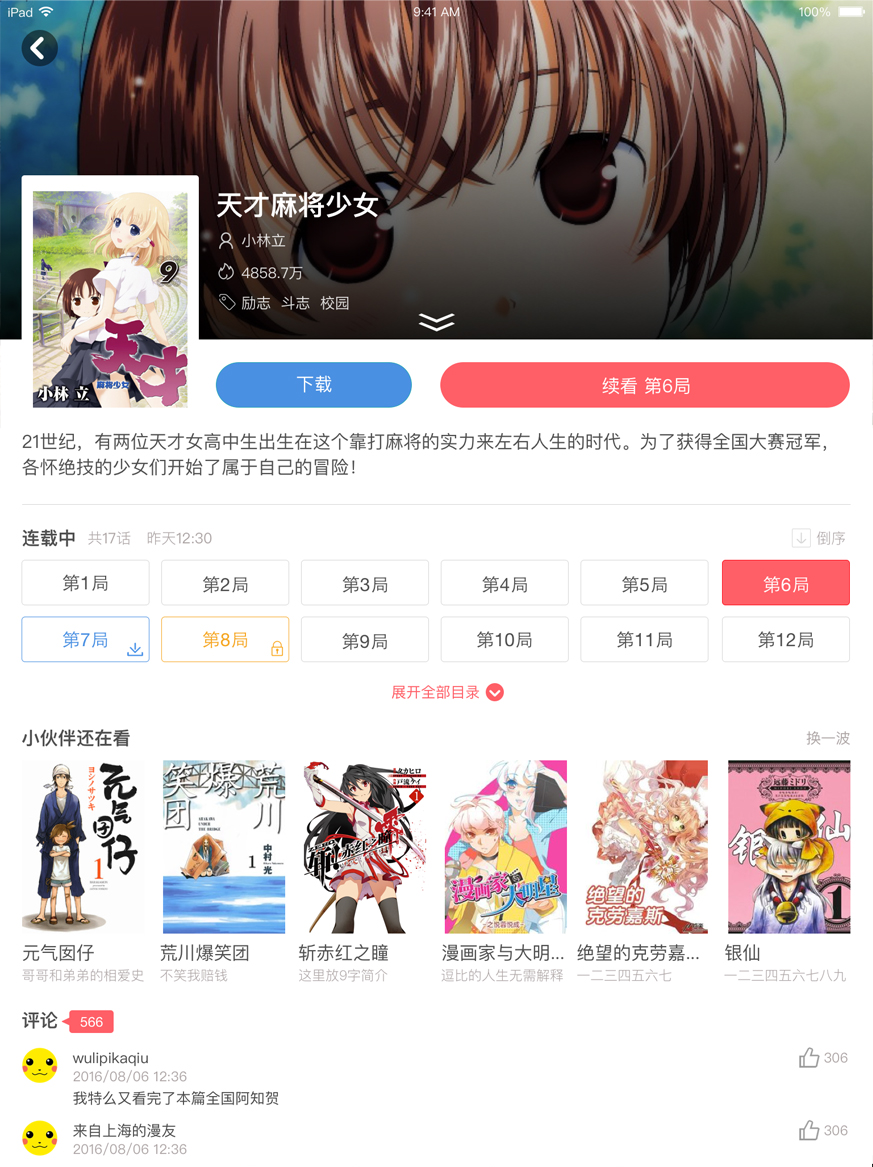Open chapter 第1局
Screen dimensions: 873x1167
pyautogui.click(x=86, y=583)
